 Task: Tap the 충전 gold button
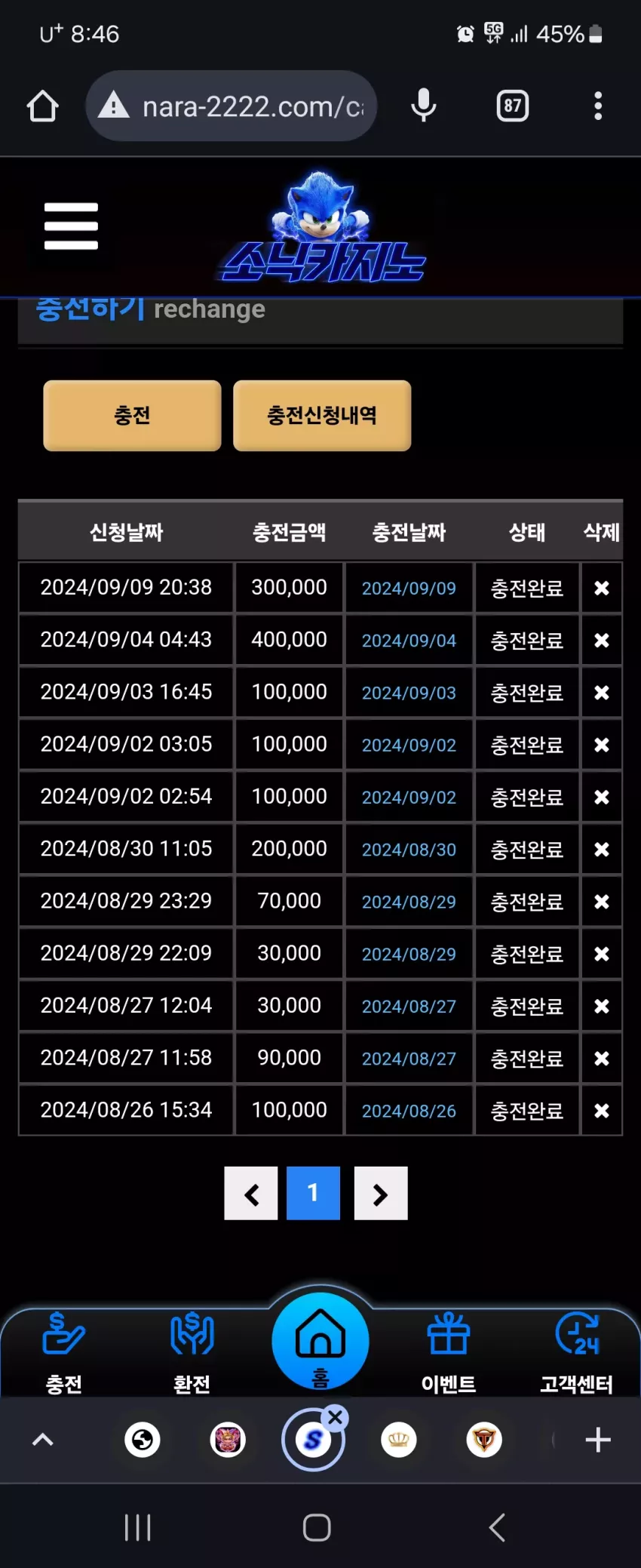pyautogui.click(x=132, y=415)
